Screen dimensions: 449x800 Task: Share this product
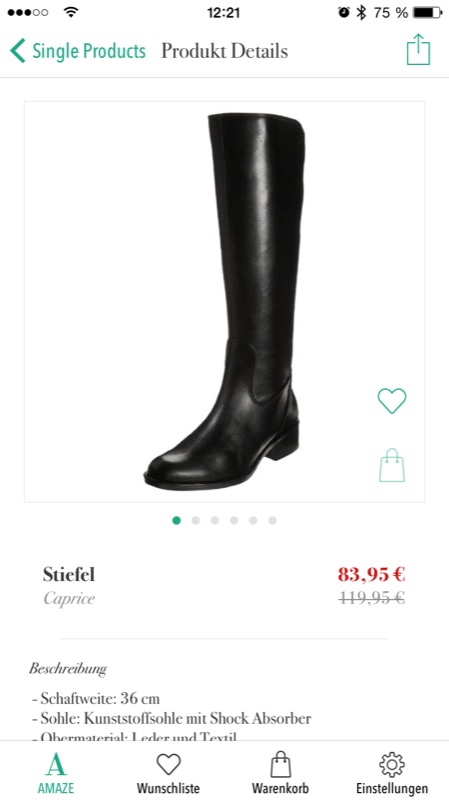[x=418, y=49]
